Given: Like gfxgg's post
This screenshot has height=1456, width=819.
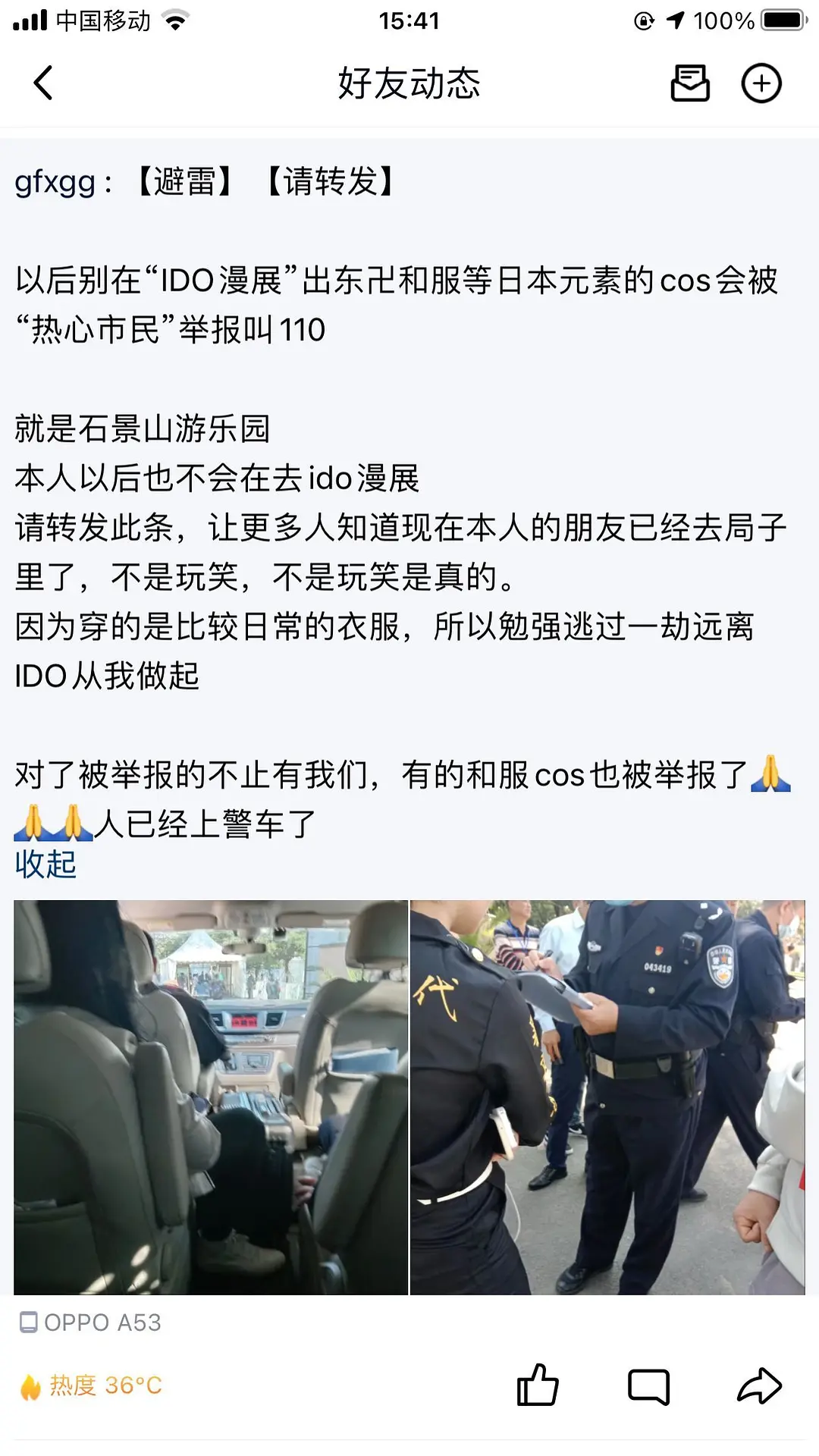Looking at the screenshot, I should 537,1385.
